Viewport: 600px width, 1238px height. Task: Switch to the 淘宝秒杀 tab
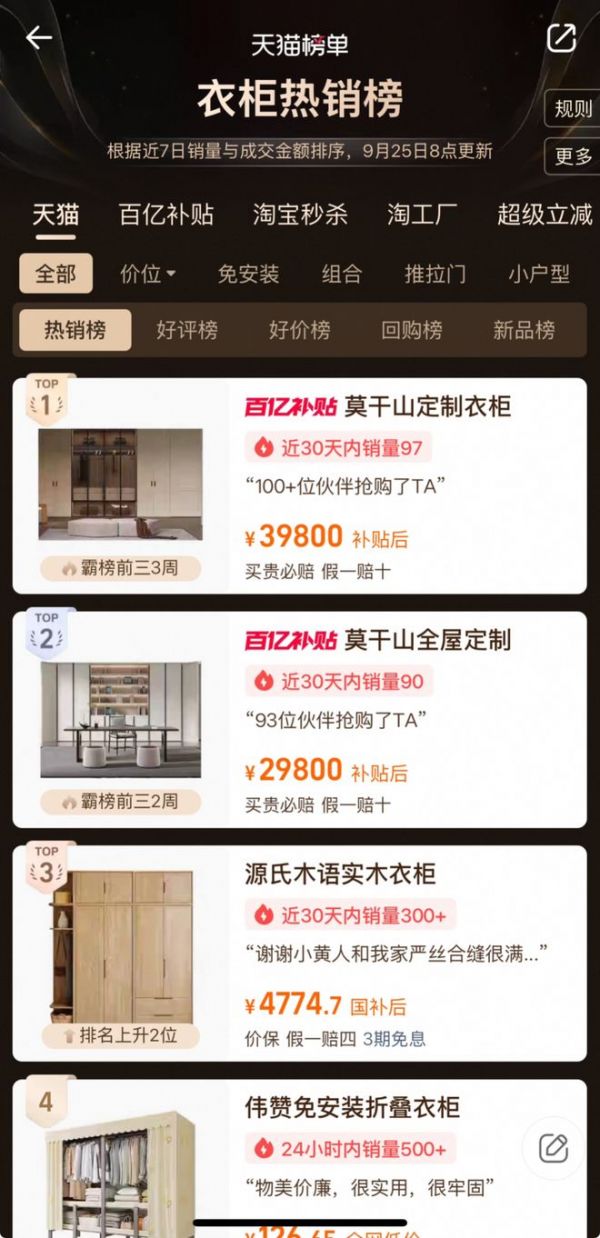(300, 215)
